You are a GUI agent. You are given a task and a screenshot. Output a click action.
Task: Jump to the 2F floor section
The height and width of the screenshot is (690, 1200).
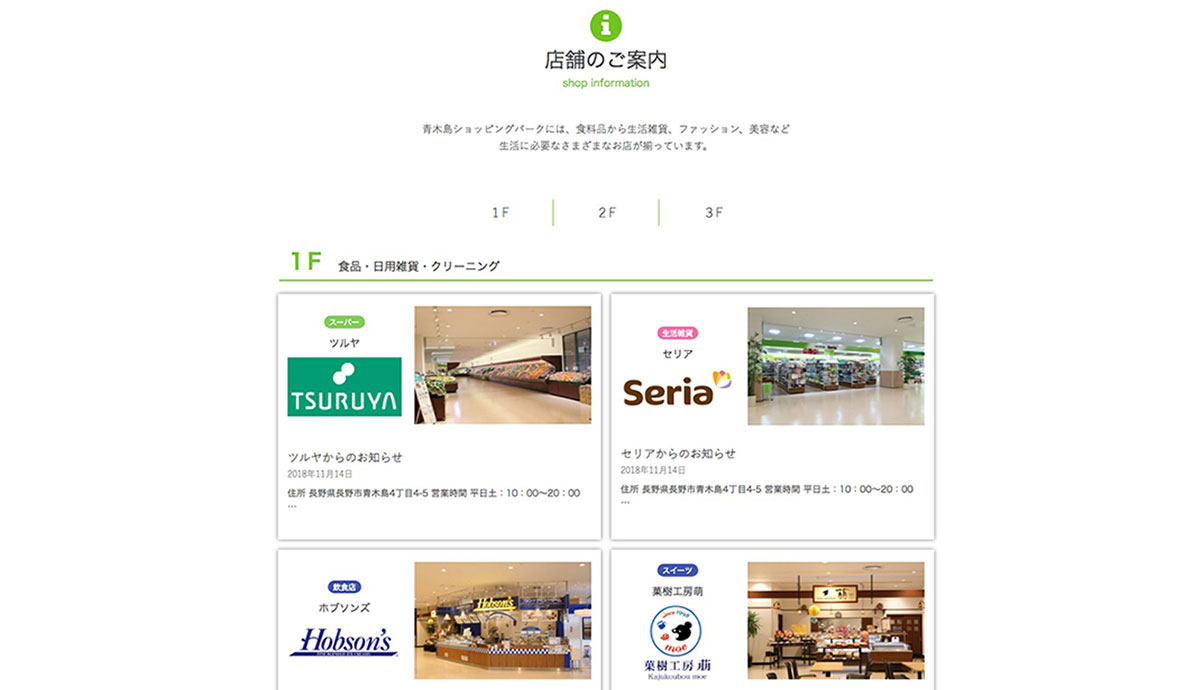pos(607,213)
